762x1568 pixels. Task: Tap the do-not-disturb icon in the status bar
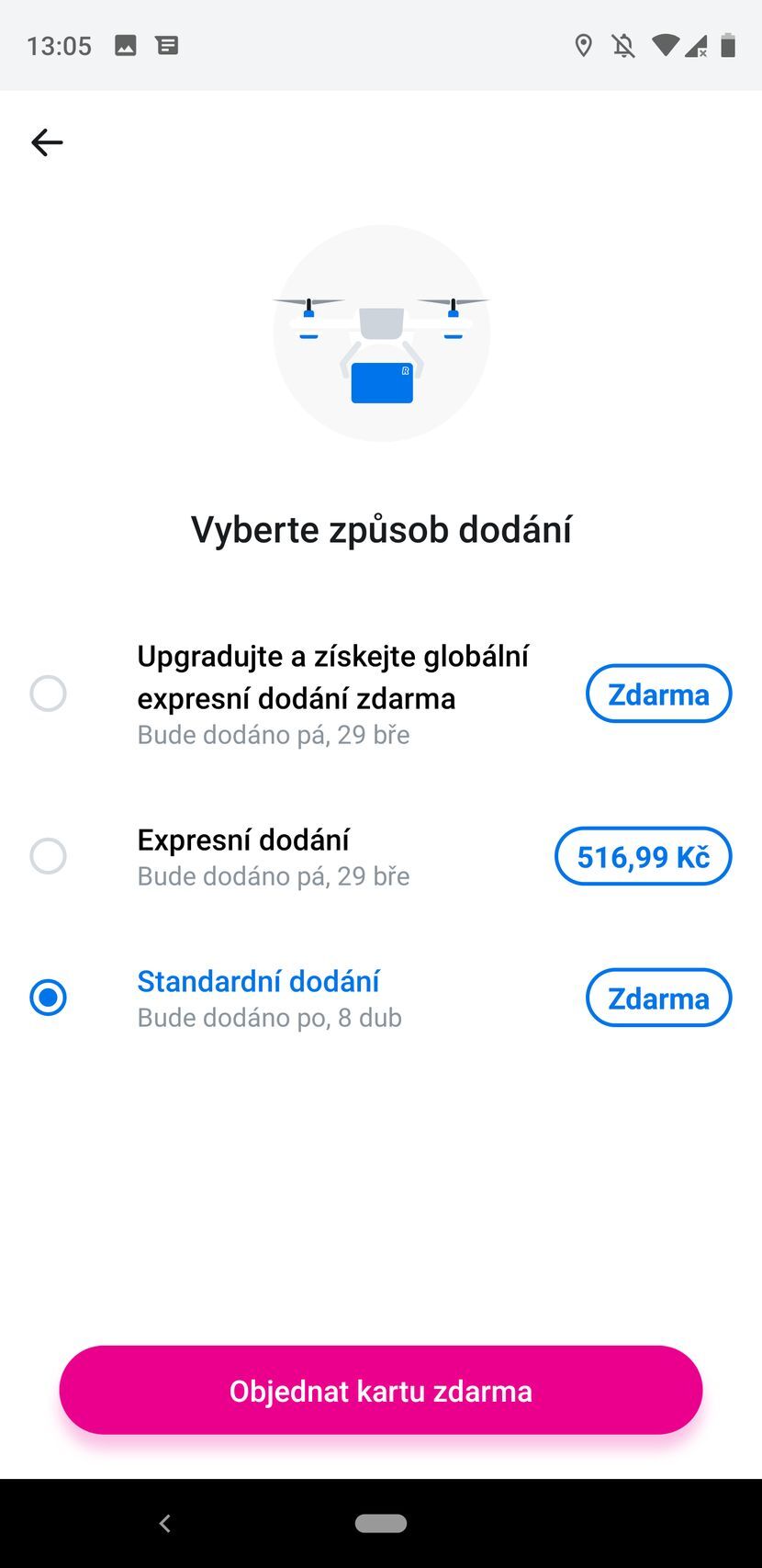click(622, 45)
